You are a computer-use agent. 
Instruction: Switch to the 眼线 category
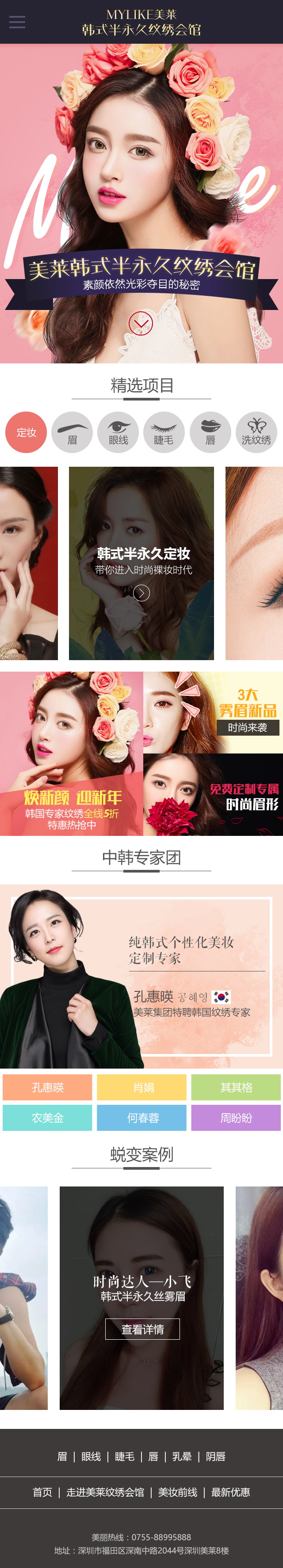coord(119,432)
